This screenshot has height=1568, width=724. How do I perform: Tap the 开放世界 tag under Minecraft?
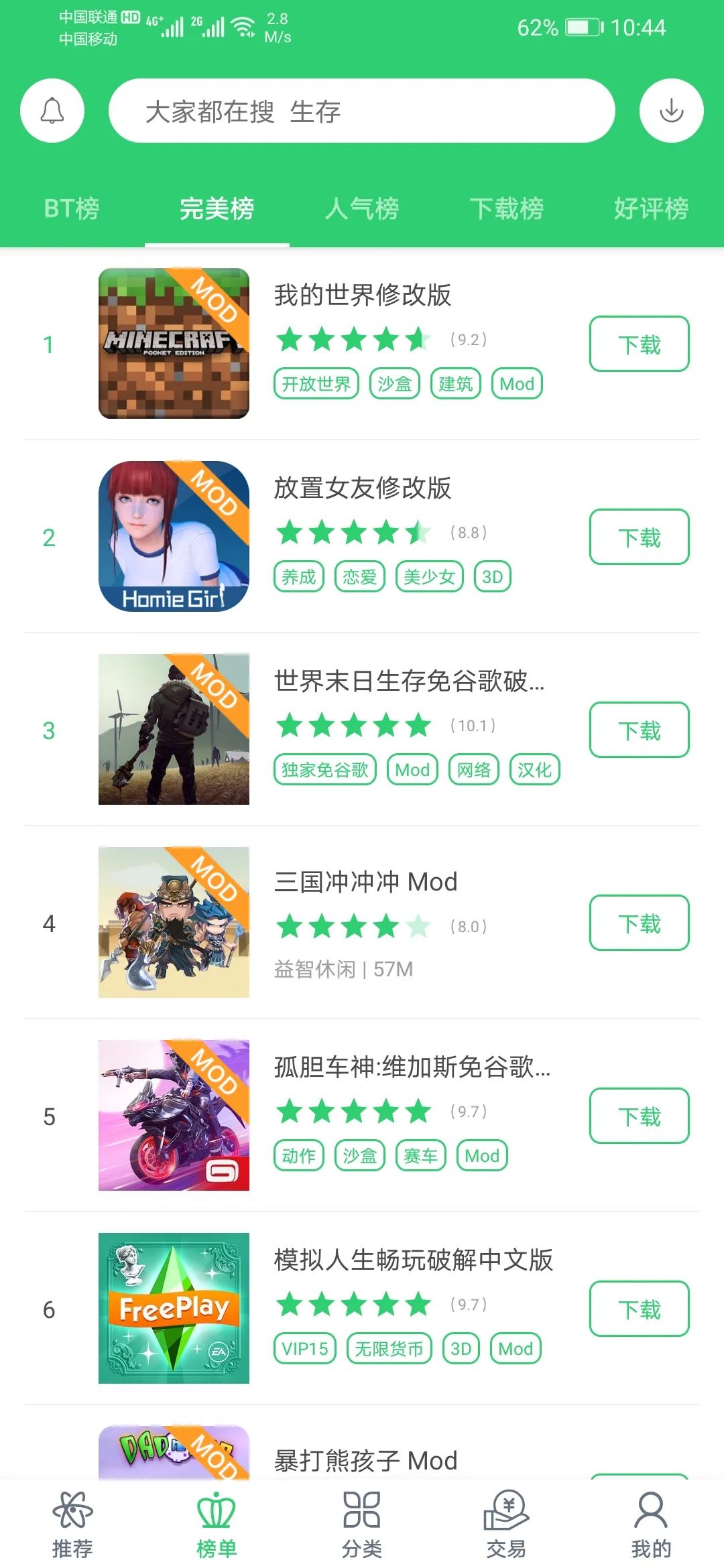316,383
